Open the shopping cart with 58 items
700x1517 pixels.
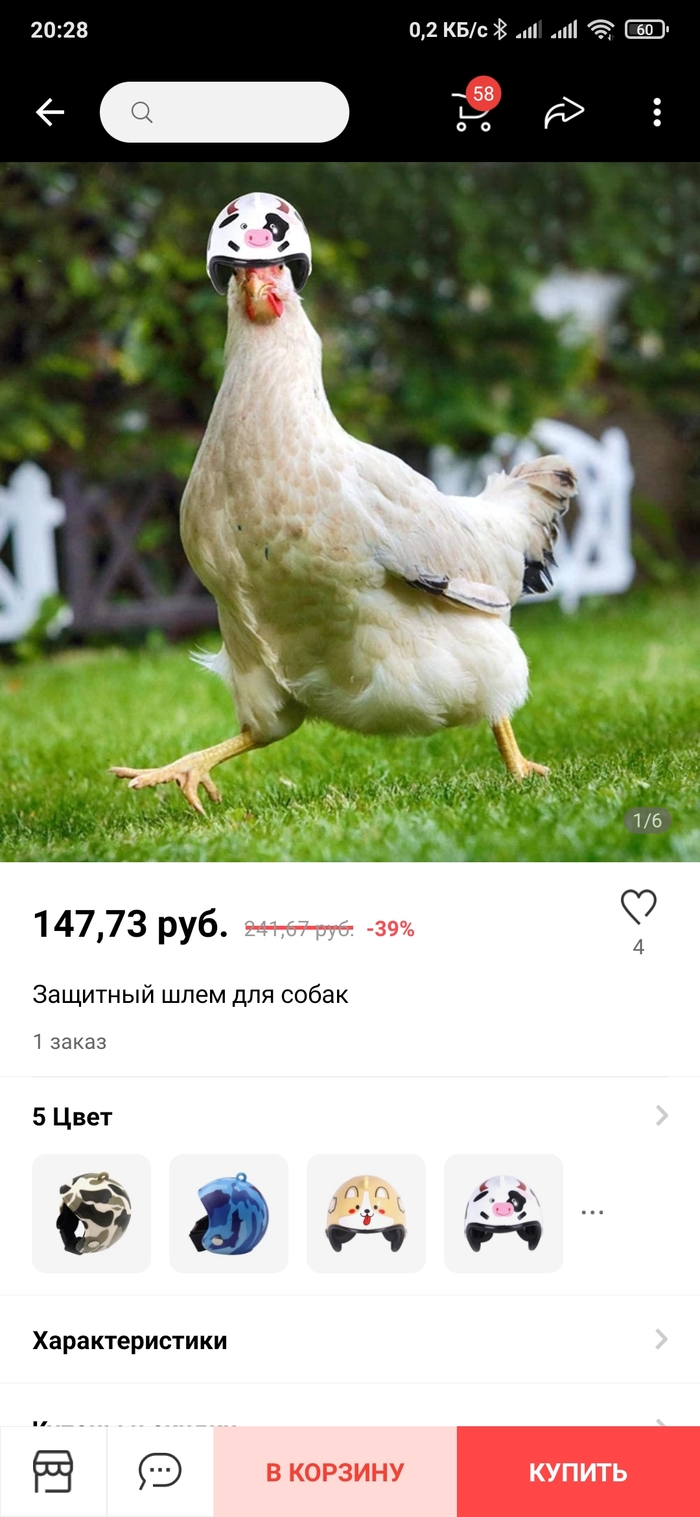[473, 112]
